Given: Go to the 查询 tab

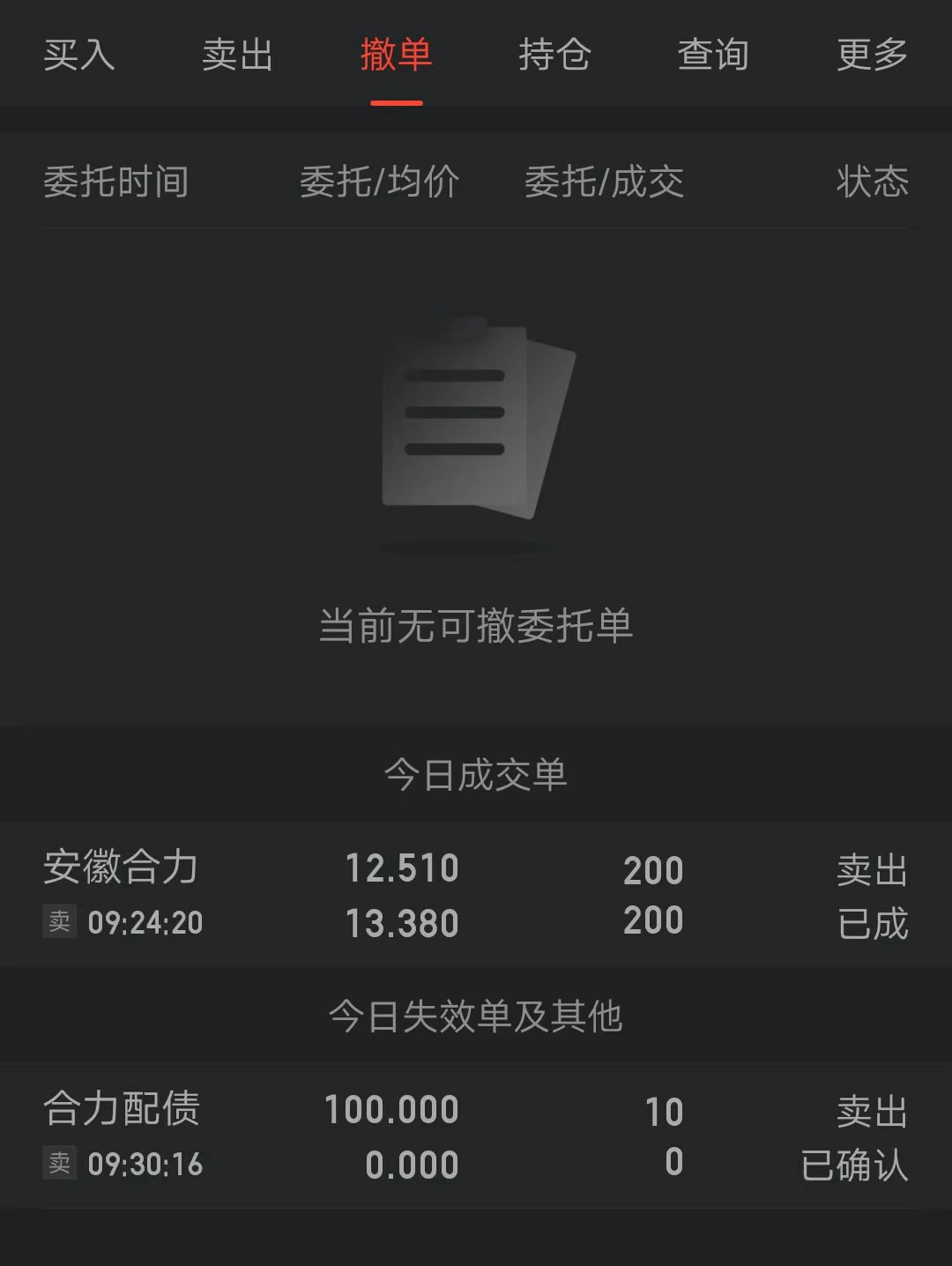Looking at the screenshot, I should (x=713, y=55).
